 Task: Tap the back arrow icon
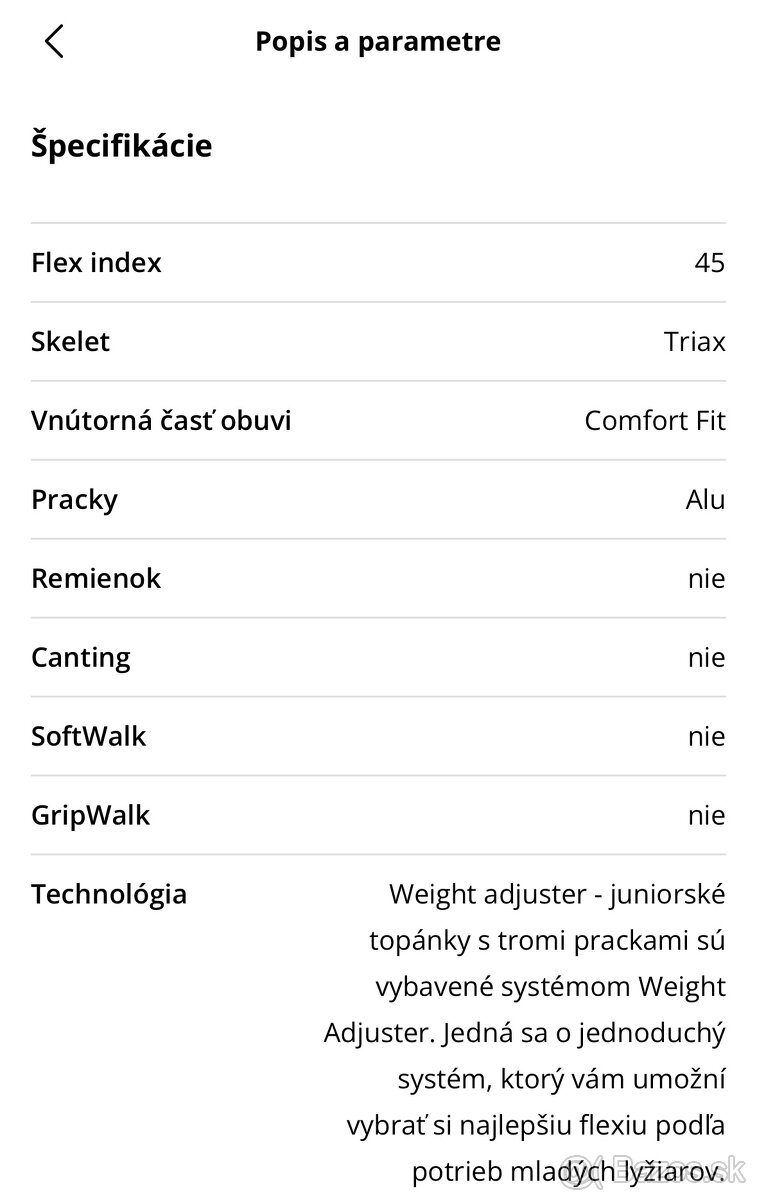point(53,41)
